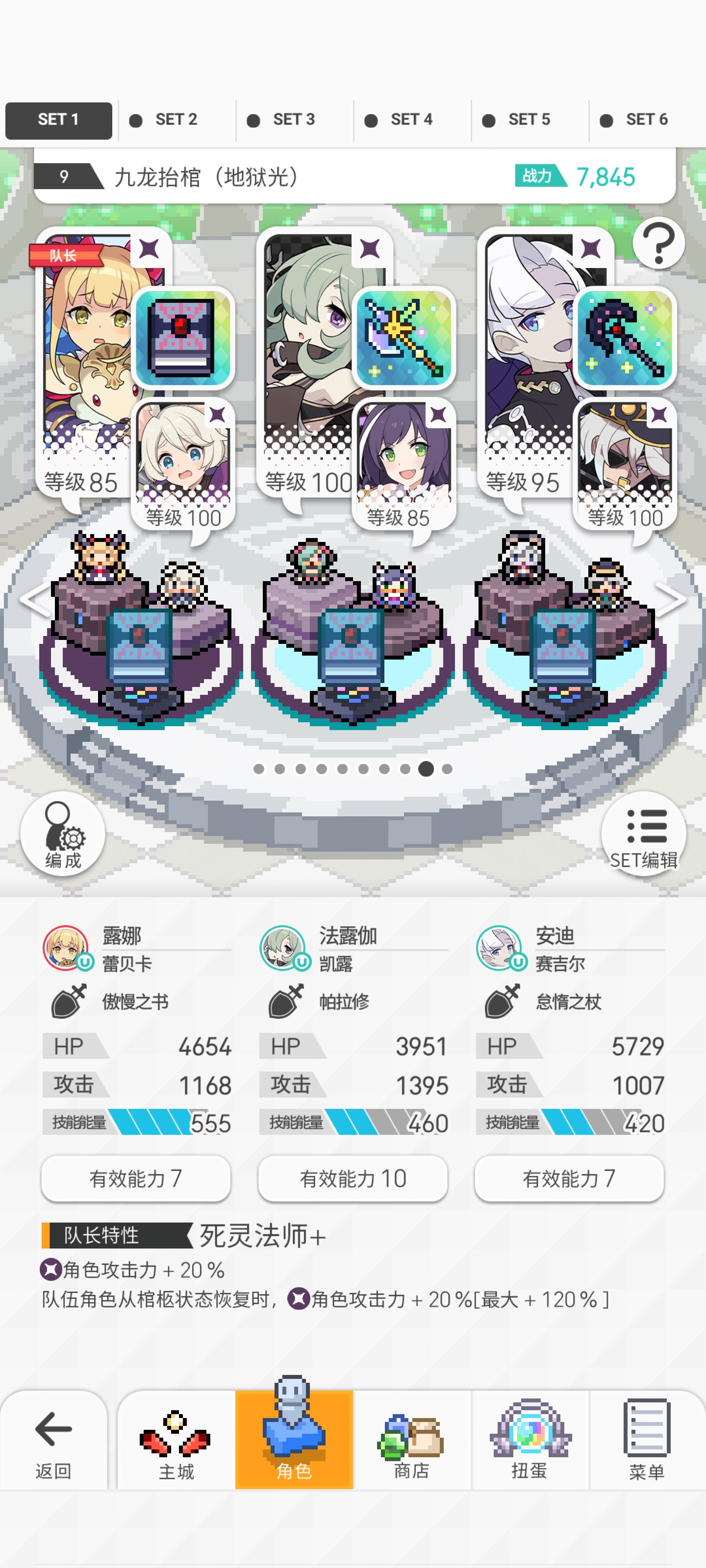
Task: Open the 傲慢之书 weapon tile
Action: click(183, 337)
